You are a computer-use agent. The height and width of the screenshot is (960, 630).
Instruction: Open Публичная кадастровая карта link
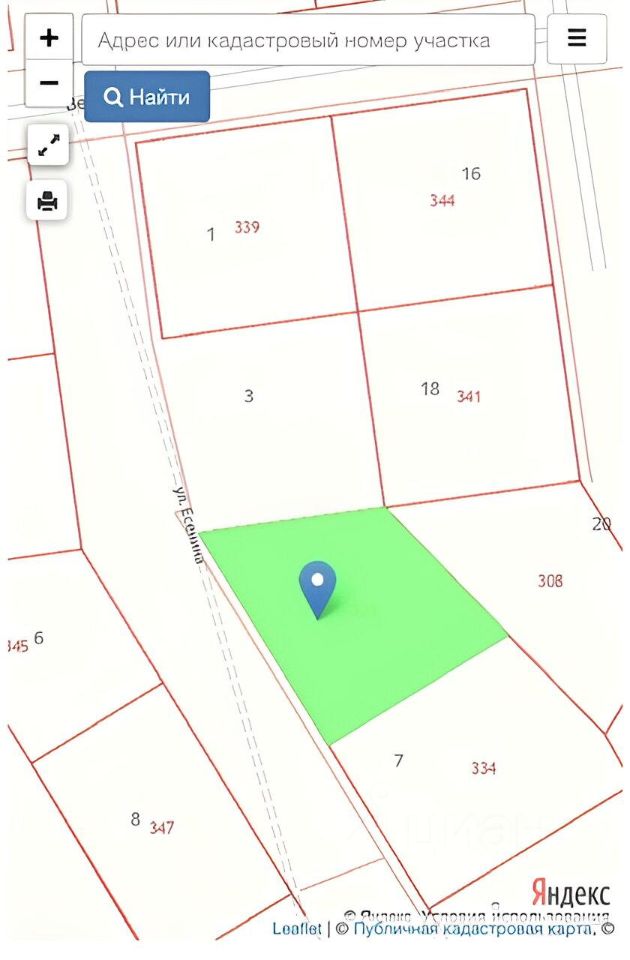coord(470,929)
